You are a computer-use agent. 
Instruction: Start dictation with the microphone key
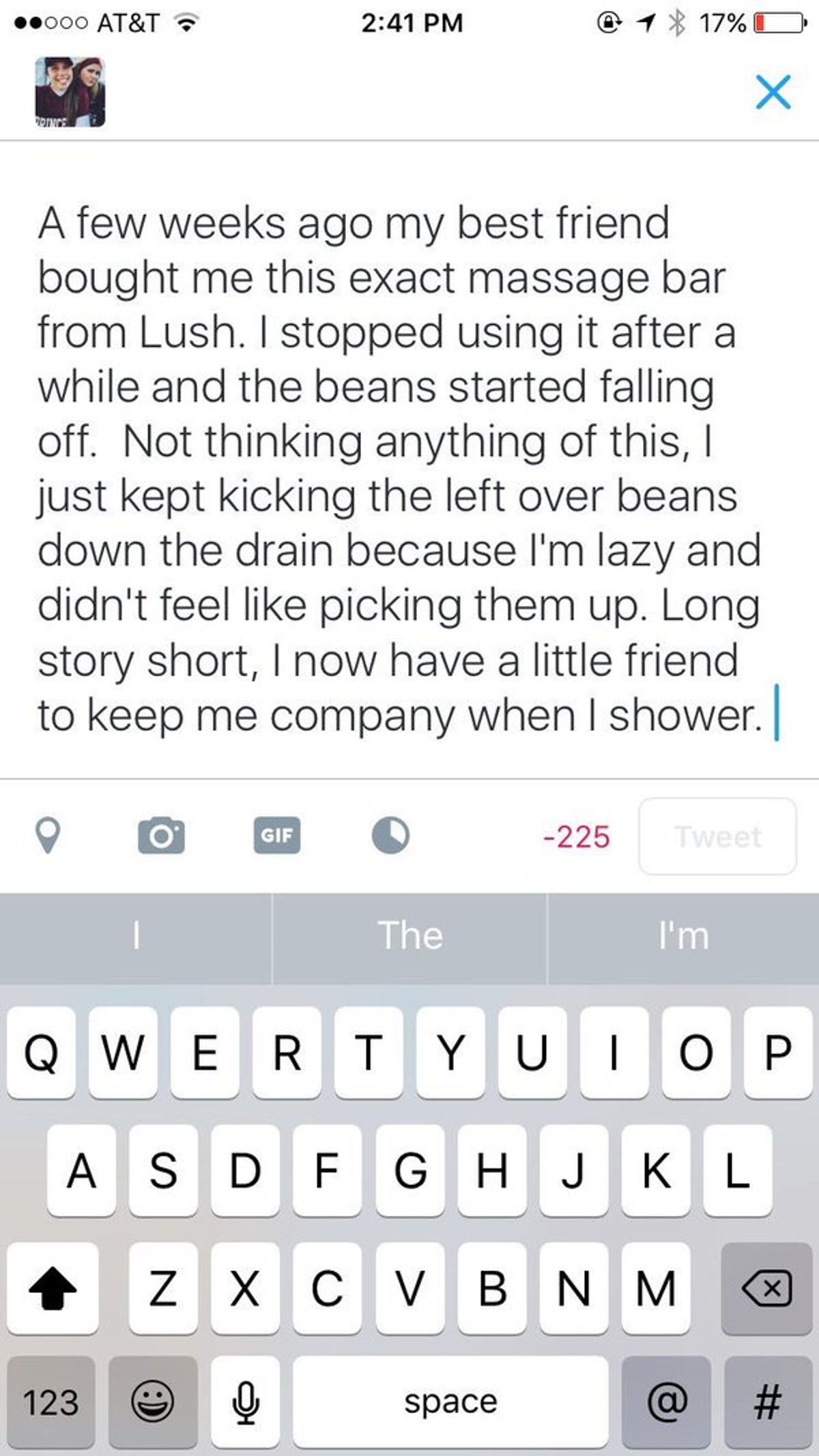pos(245,1402)
